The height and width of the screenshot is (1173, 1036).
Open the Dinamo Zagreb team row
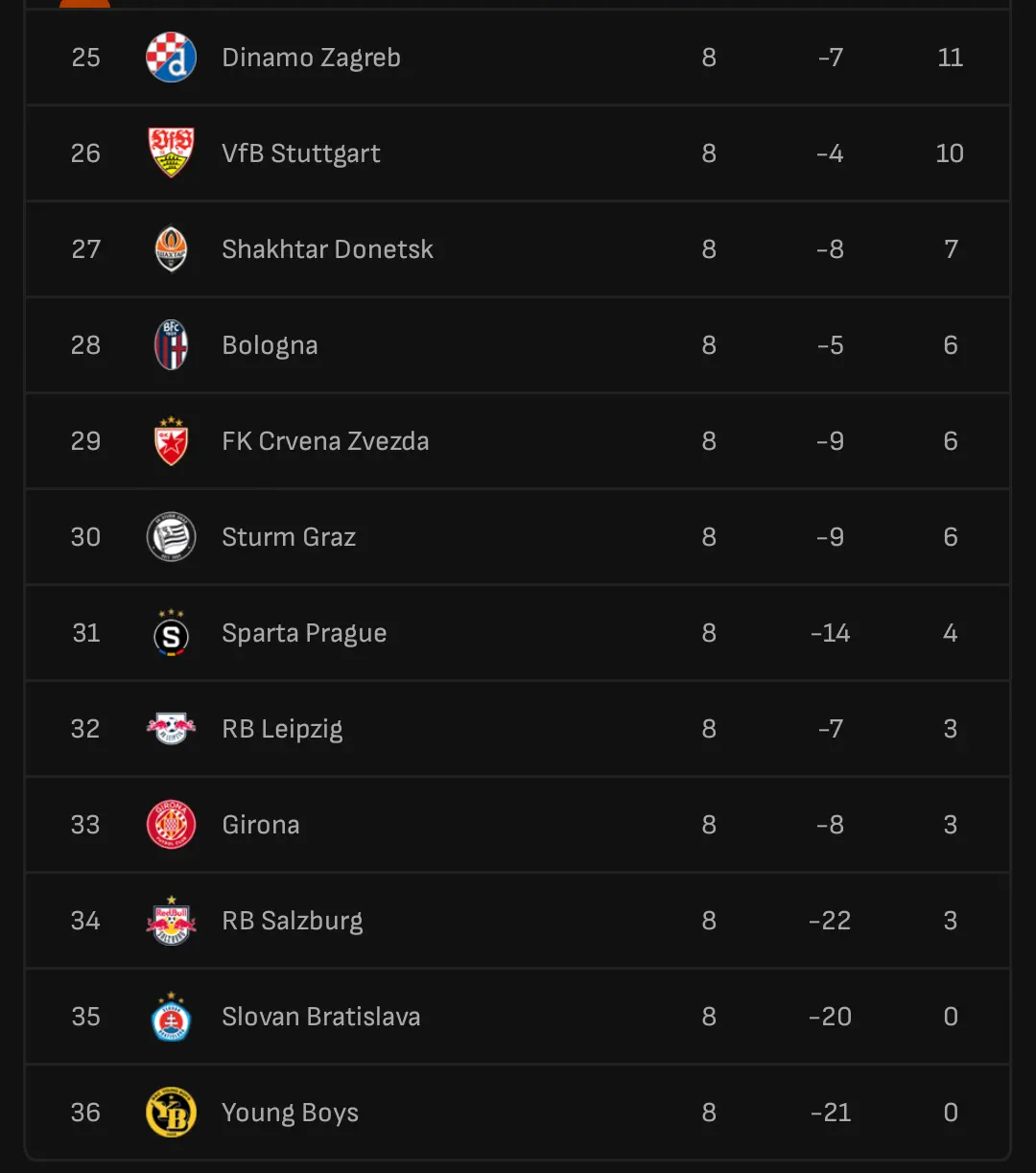[x=312, y=58]
